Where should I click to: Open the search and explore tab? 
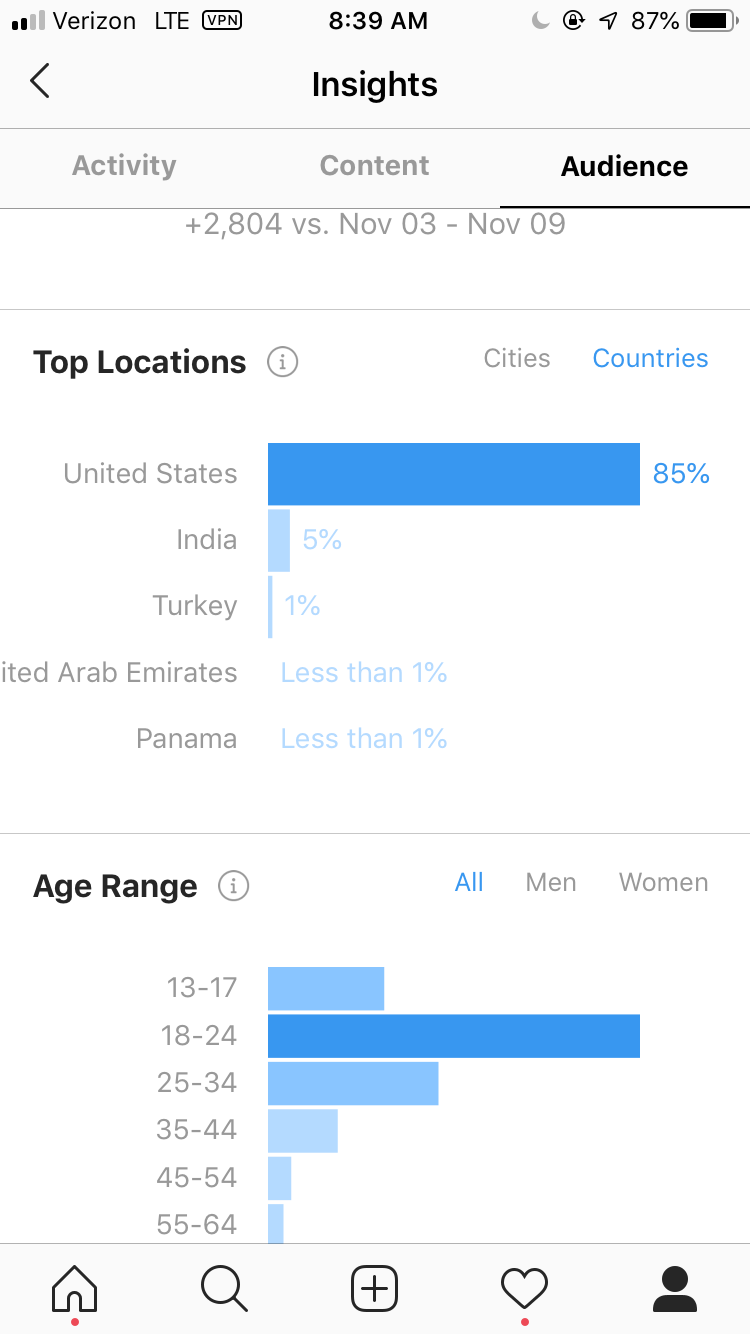point(224,1288)
